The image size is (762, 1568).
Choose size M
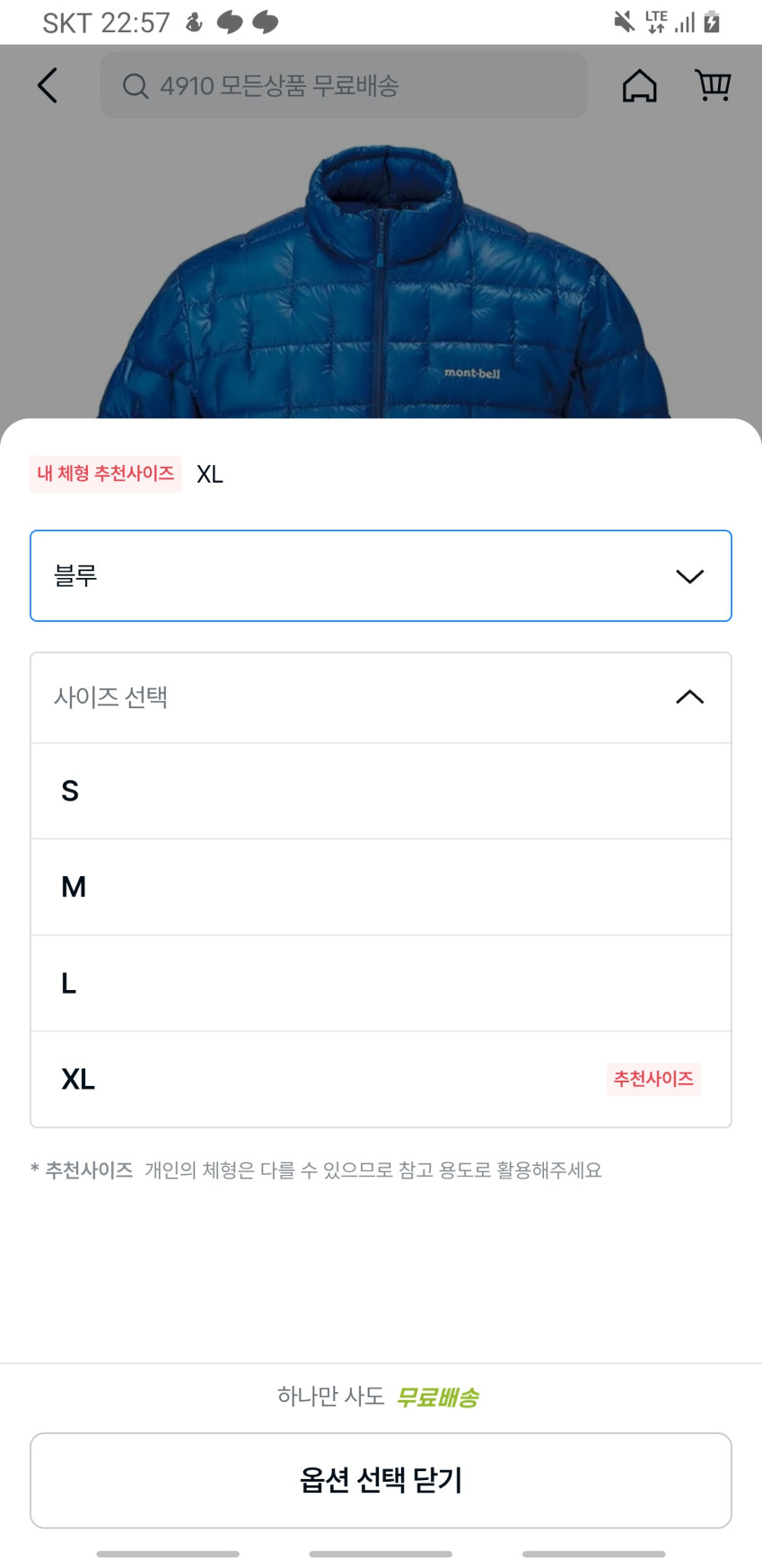click(381, 887)
